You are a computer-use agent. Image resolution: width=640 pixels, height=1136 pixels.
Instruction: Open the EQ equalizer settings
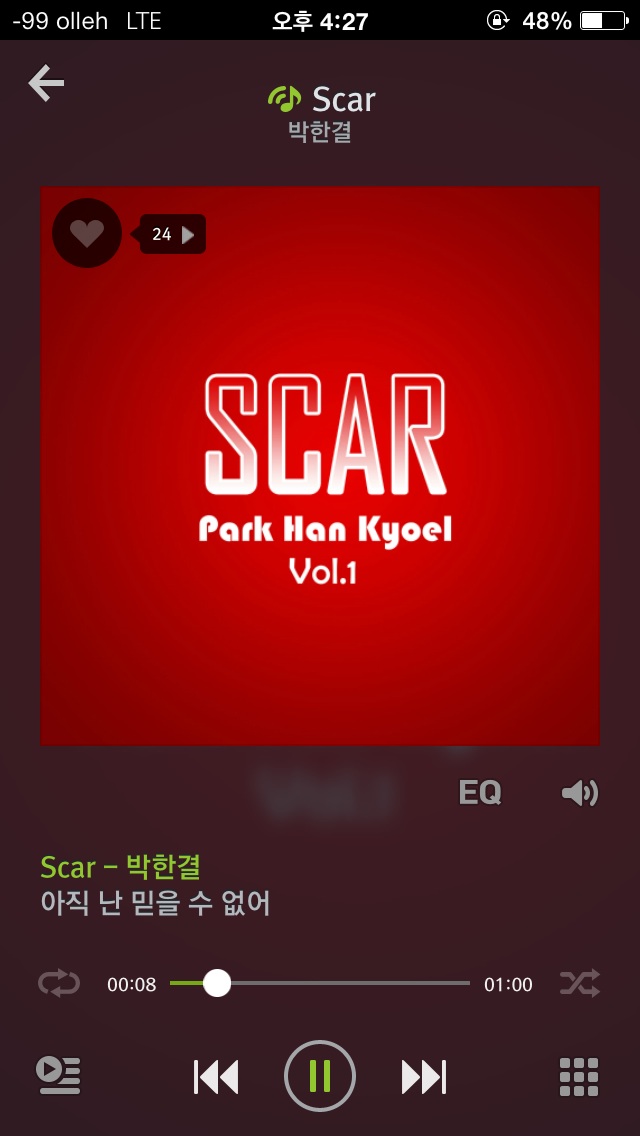pyautogui.click(x=479, y=793)
